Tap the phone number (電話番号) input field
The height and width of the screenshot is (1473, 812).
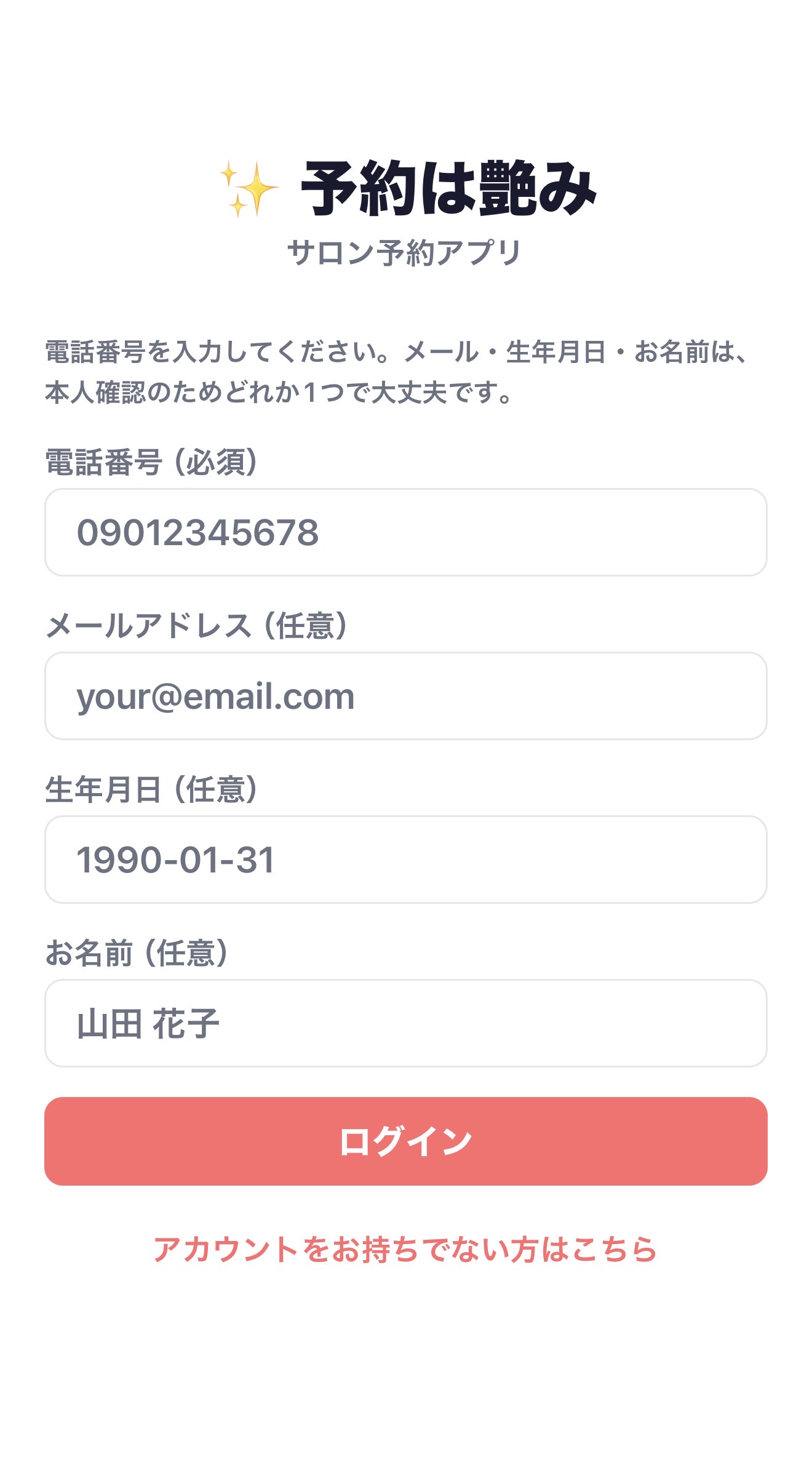click(x=406, y=532)
